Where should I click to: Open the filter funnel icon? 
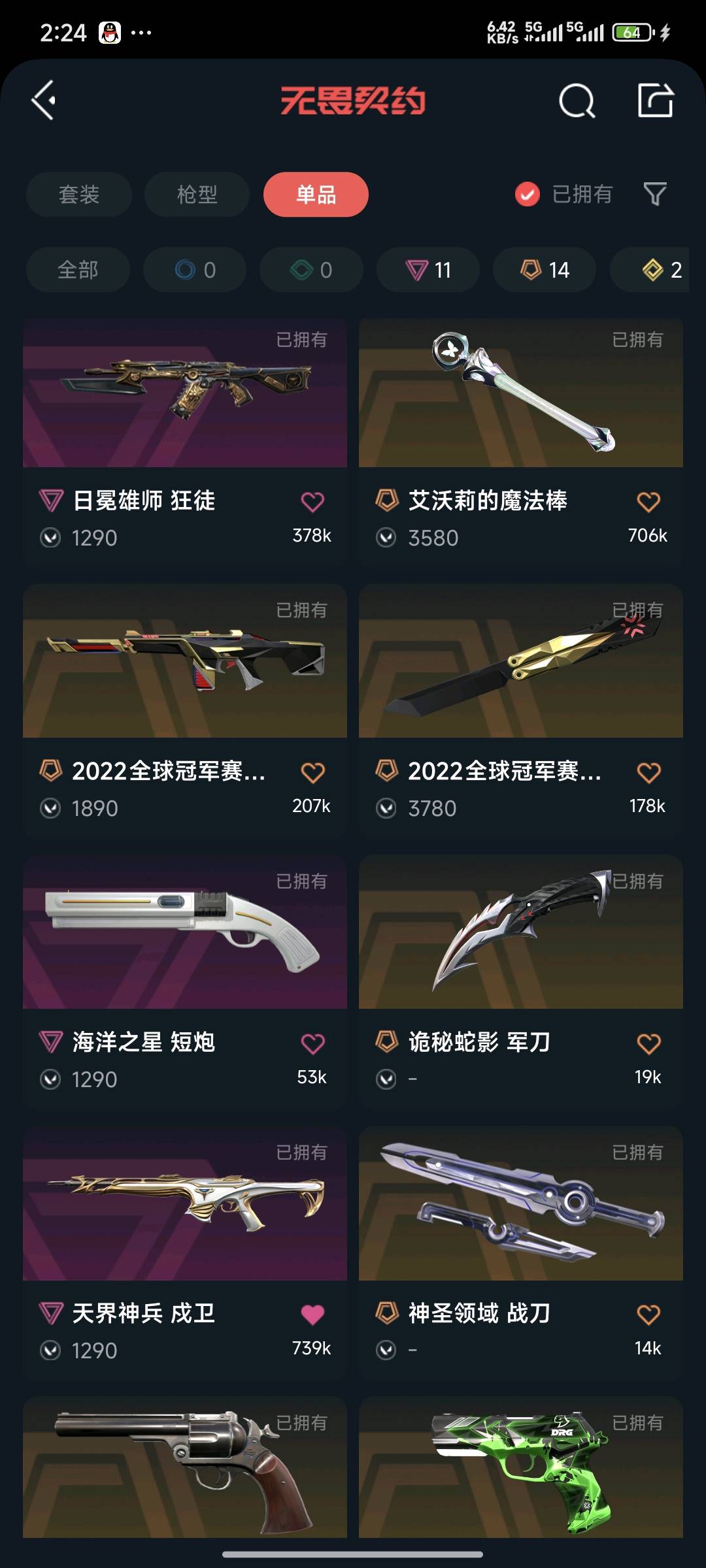pyautogui.click(x=655, y=194)
